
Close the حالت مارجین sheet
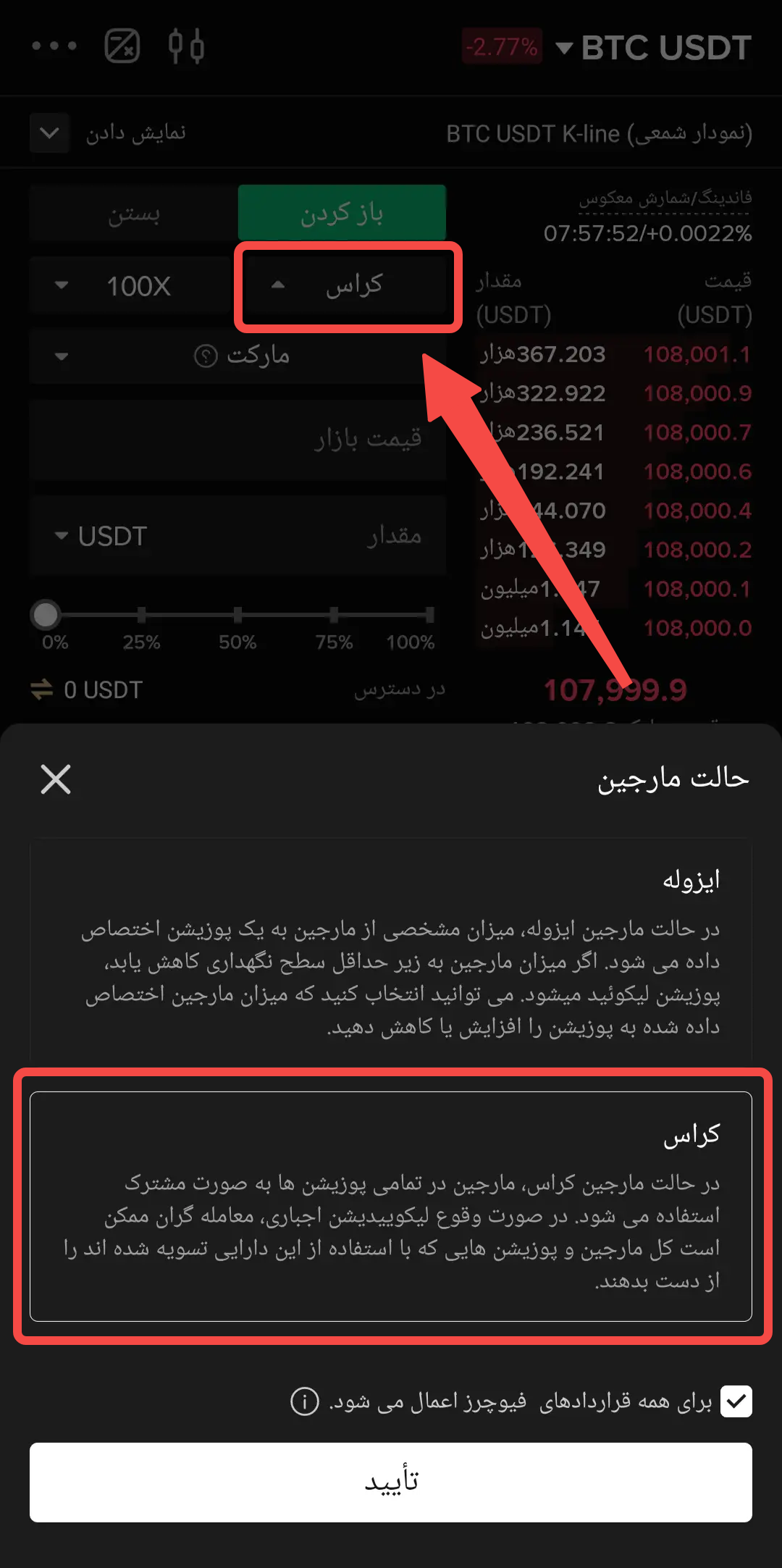tap(56, 779)
